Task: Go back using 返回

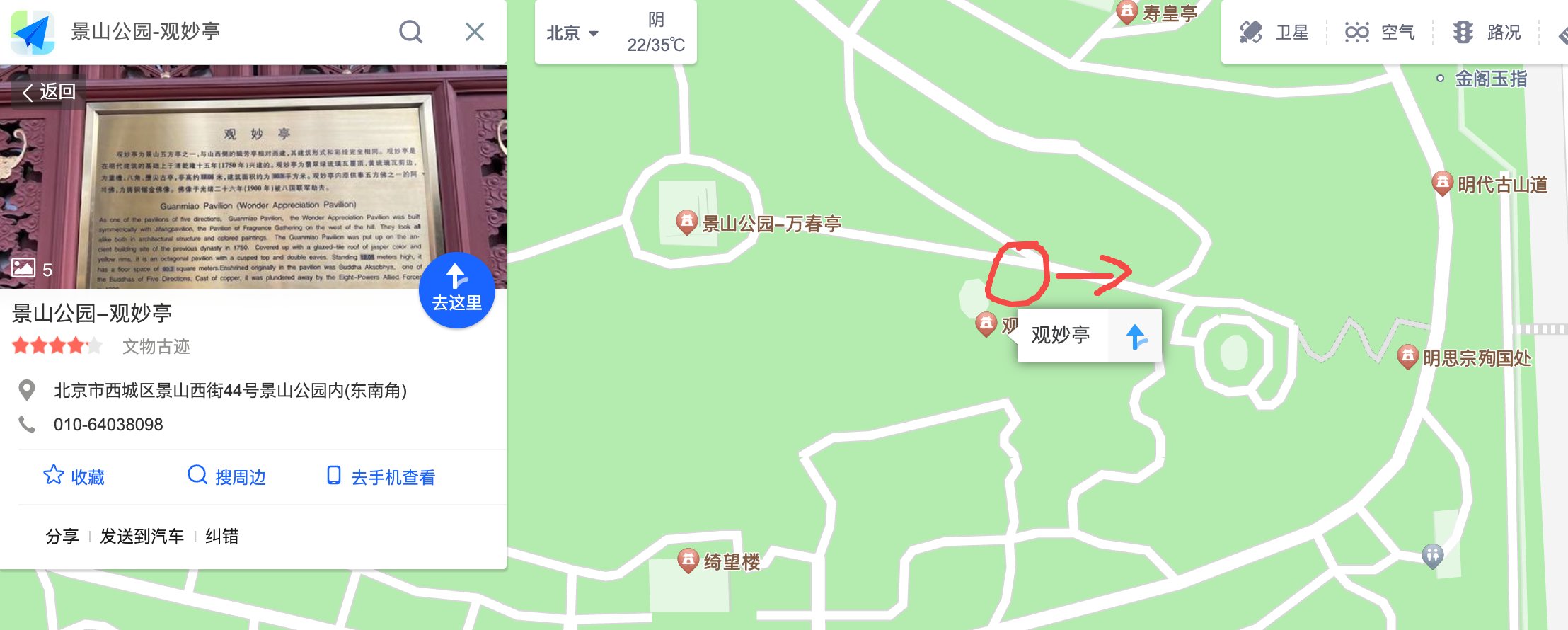Action: 48,92
